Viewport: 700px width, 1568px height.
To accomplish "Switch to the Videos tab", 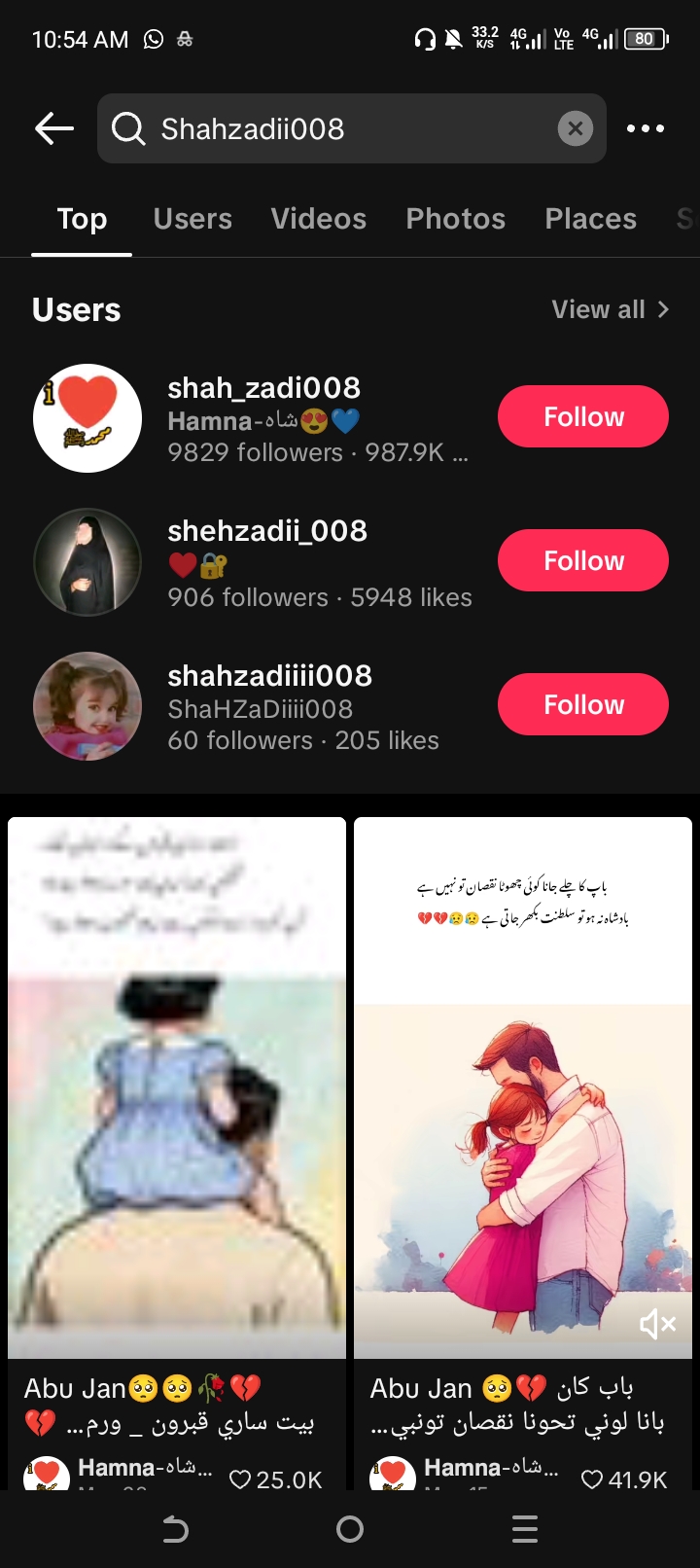I will pyautogui.click(x=319, y=219).
